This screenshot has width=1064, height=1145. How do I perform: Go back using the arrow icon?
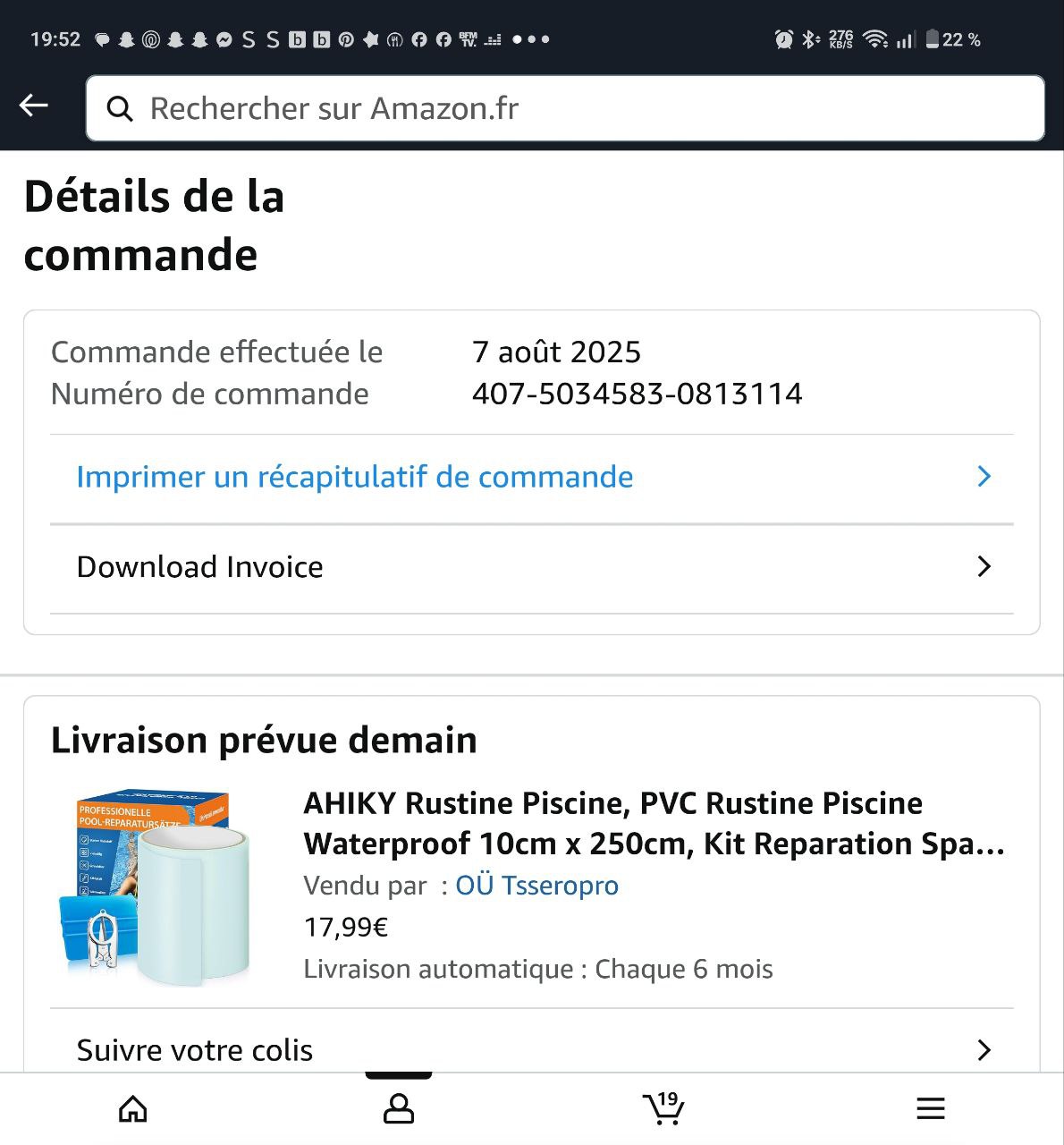[x=34, y=106]
